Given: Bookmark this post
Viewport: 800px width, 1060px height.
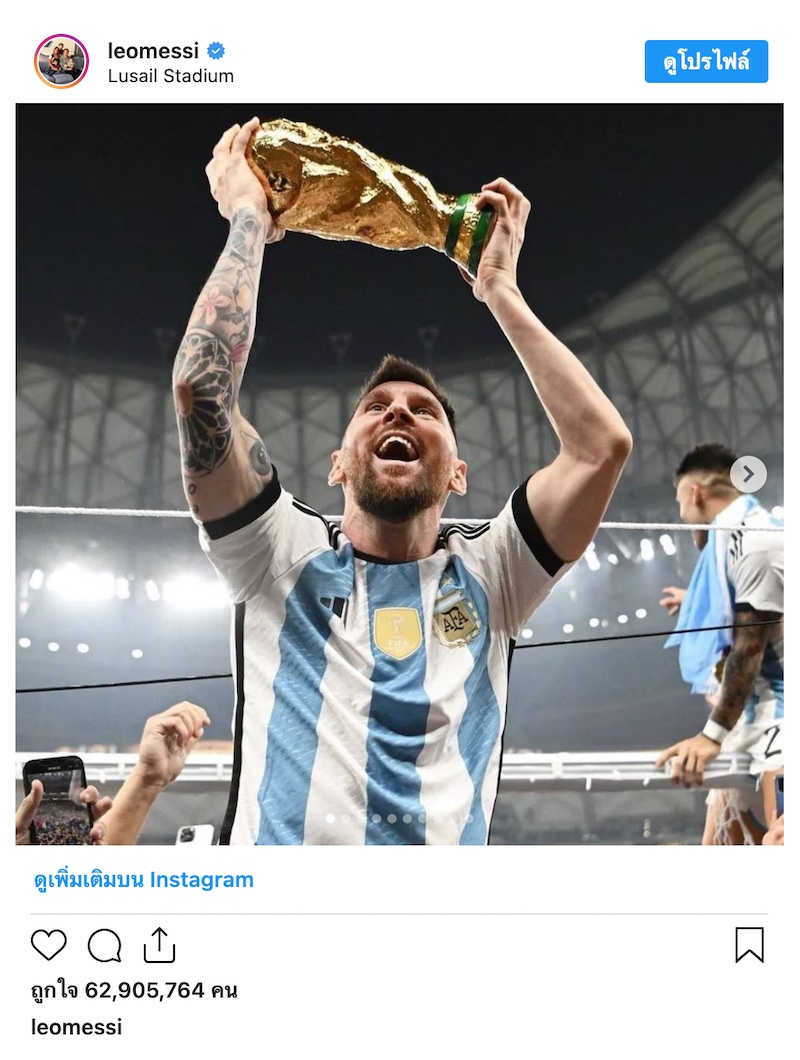Looking at the screenshot, I should coord(749,945).
